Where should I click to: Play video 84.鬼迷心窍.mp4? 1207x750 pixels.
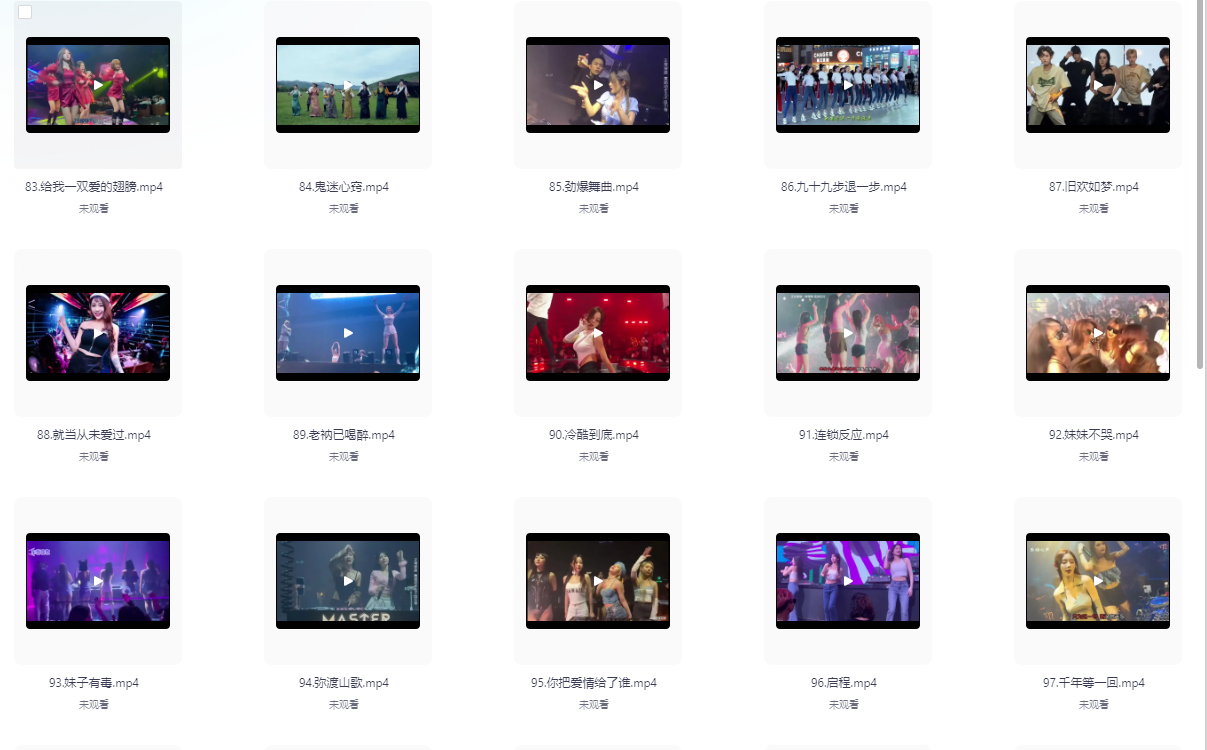coord(348,85)
